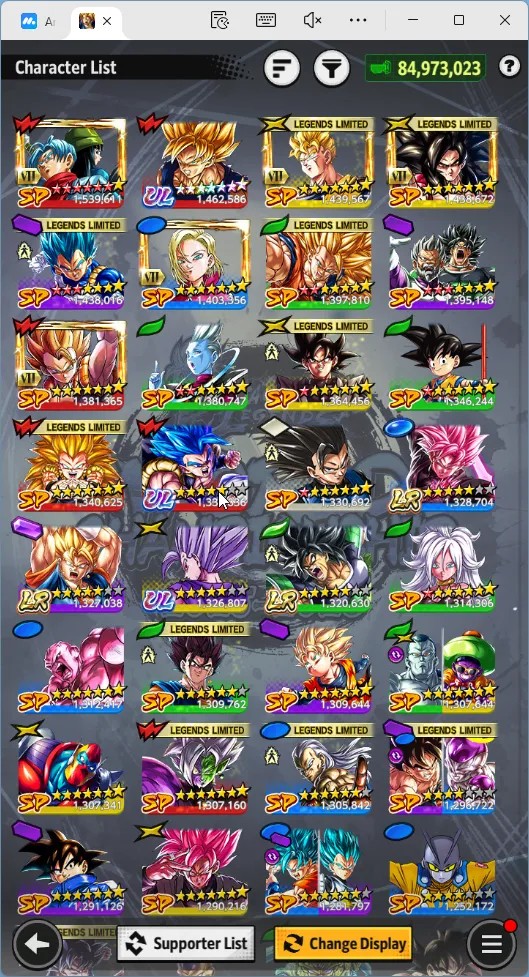Screen dimensions: 529x977
Task: Open the help question mark
Action: [509, 67]
